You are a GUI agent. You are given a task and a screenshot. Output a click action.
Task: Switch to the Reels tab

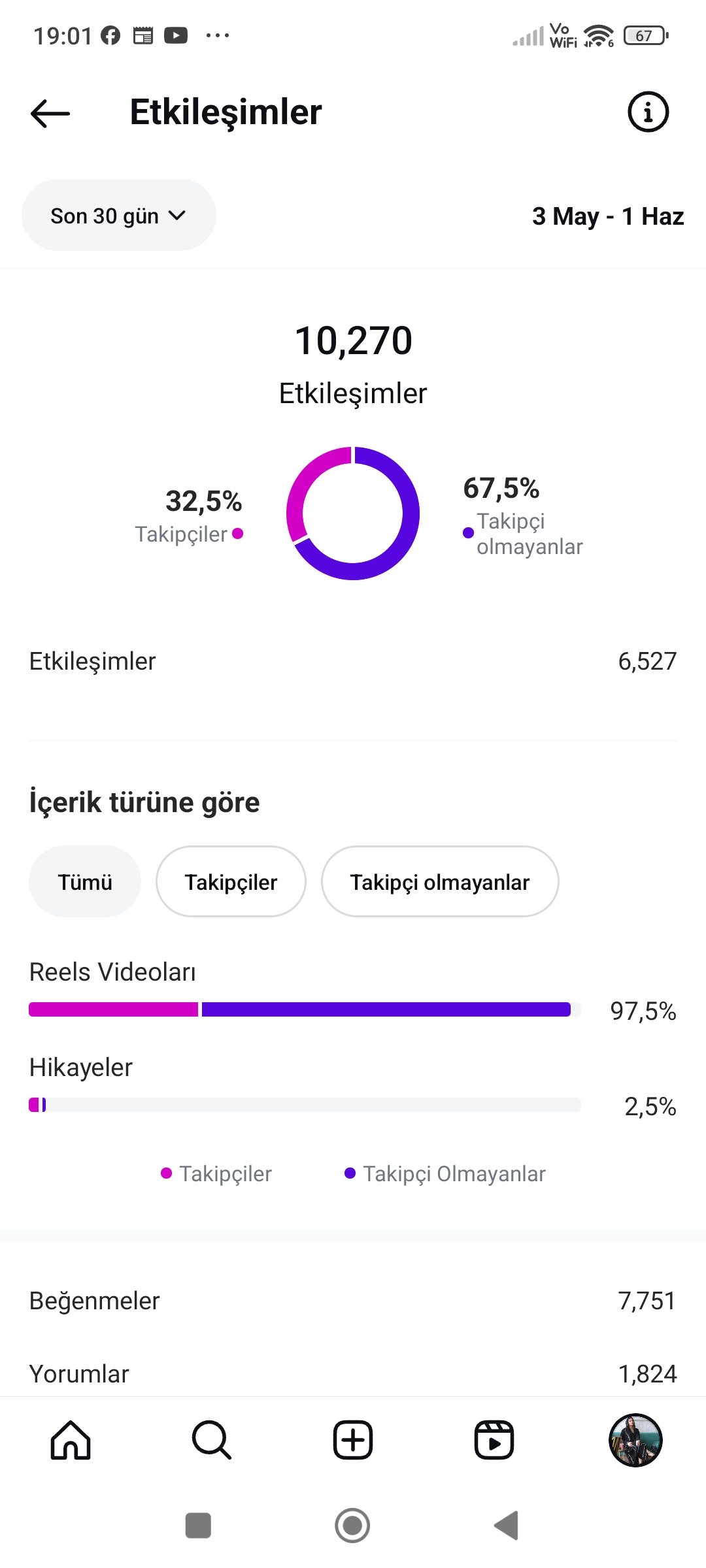pos(494,1440)
